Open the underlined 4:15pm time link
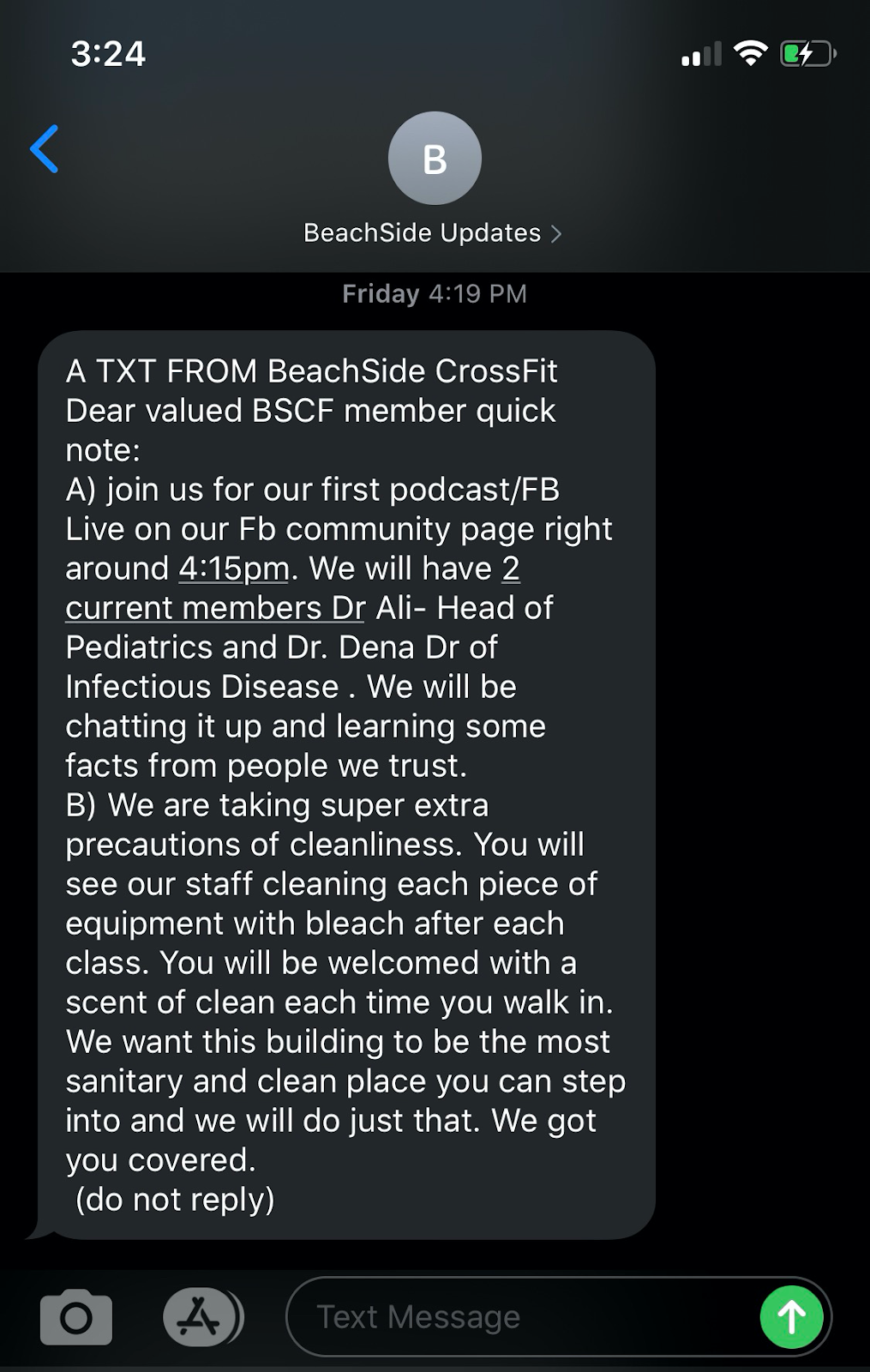 pyautogui.click(x=232, y=568)
